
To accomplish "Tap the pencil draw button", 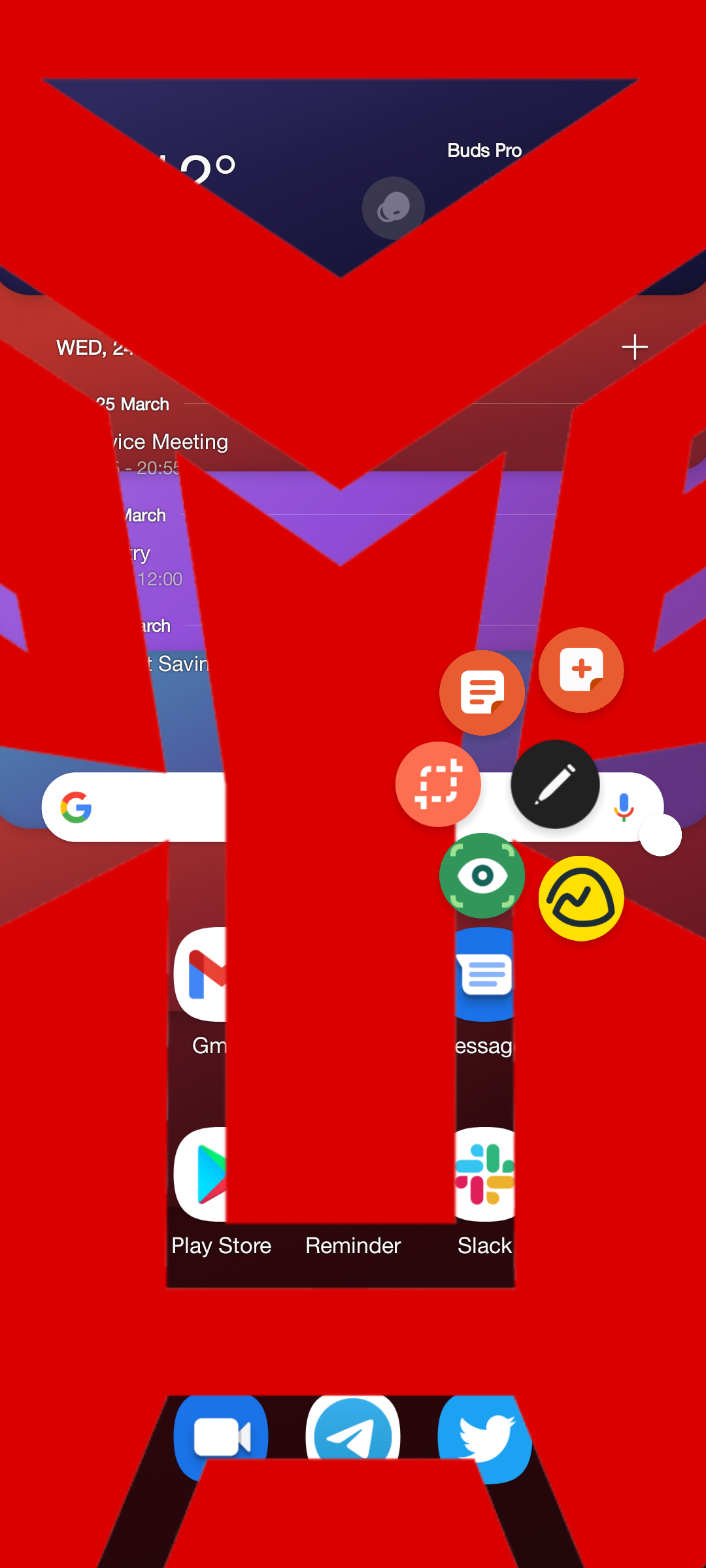I will pos(555,784).
